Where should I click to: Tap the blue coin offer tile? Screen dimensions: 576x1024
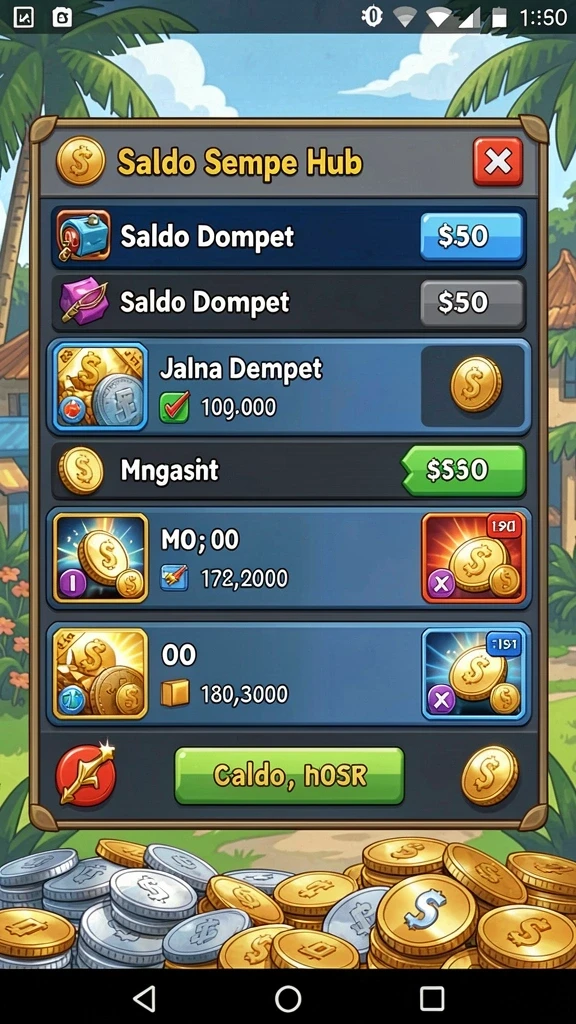[473, 674]
